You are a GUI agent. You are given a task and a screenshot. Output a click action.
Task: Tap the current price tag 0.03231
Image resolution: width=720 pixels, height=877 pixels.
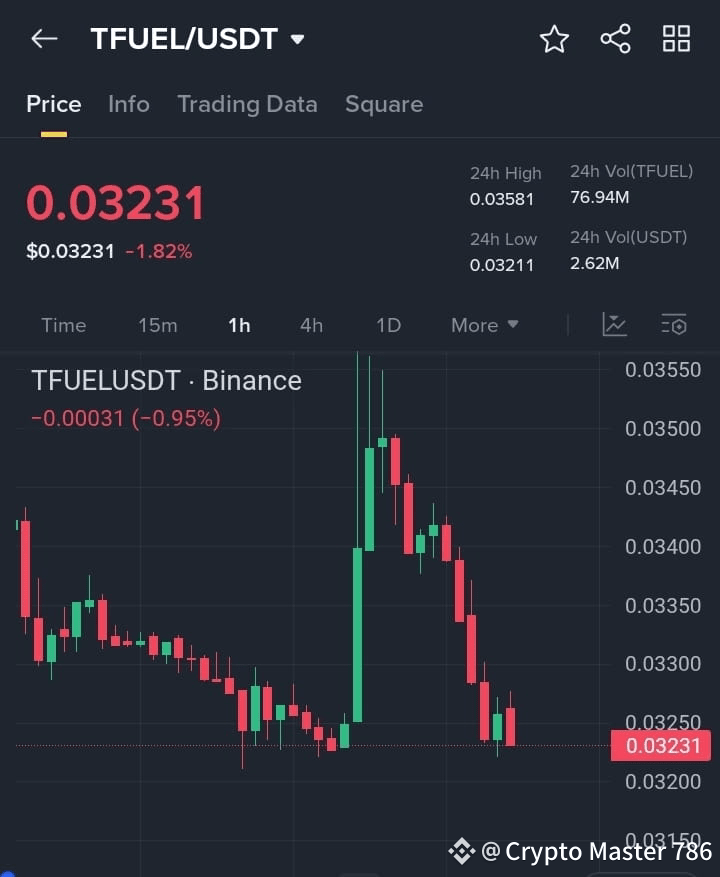click(x=661, y=745)
